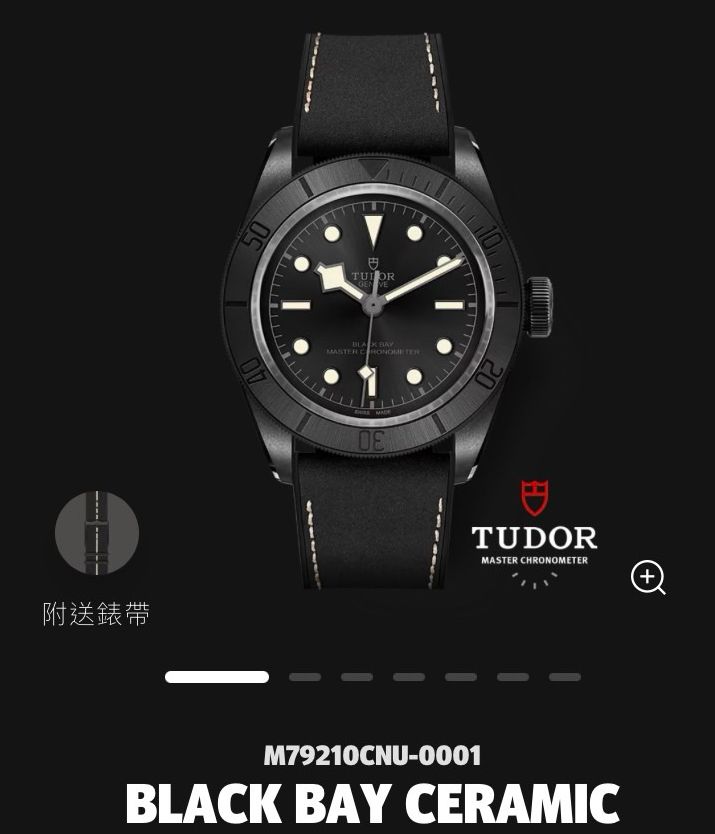
Task: Jump to the second image indicator
Action: coord(304,677)
